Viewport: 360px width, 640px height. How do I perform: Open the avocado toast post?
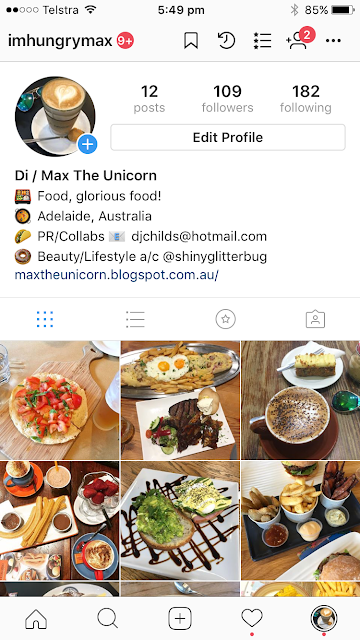coord(180,521)
